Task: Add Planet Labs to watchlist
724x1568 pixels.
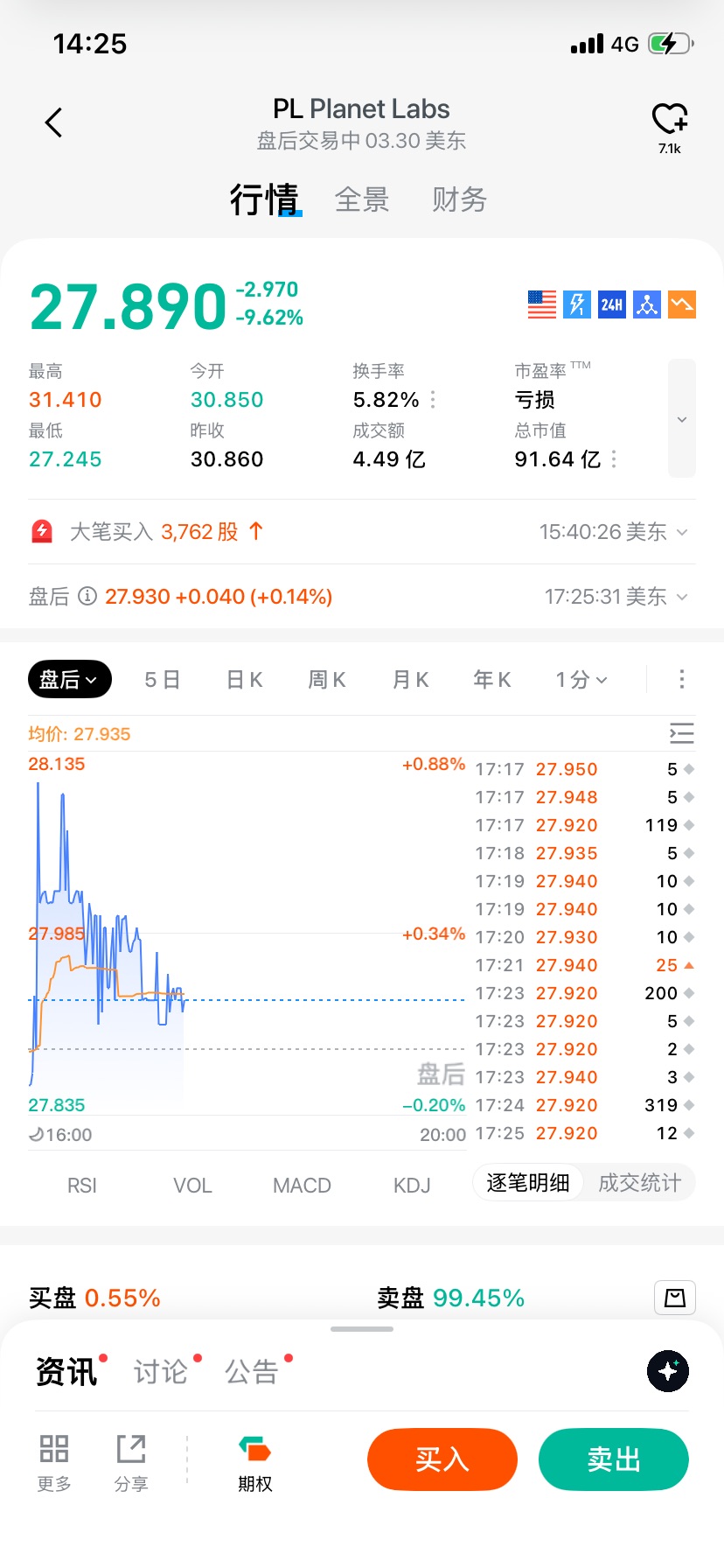Action: (x=670, y=121)
